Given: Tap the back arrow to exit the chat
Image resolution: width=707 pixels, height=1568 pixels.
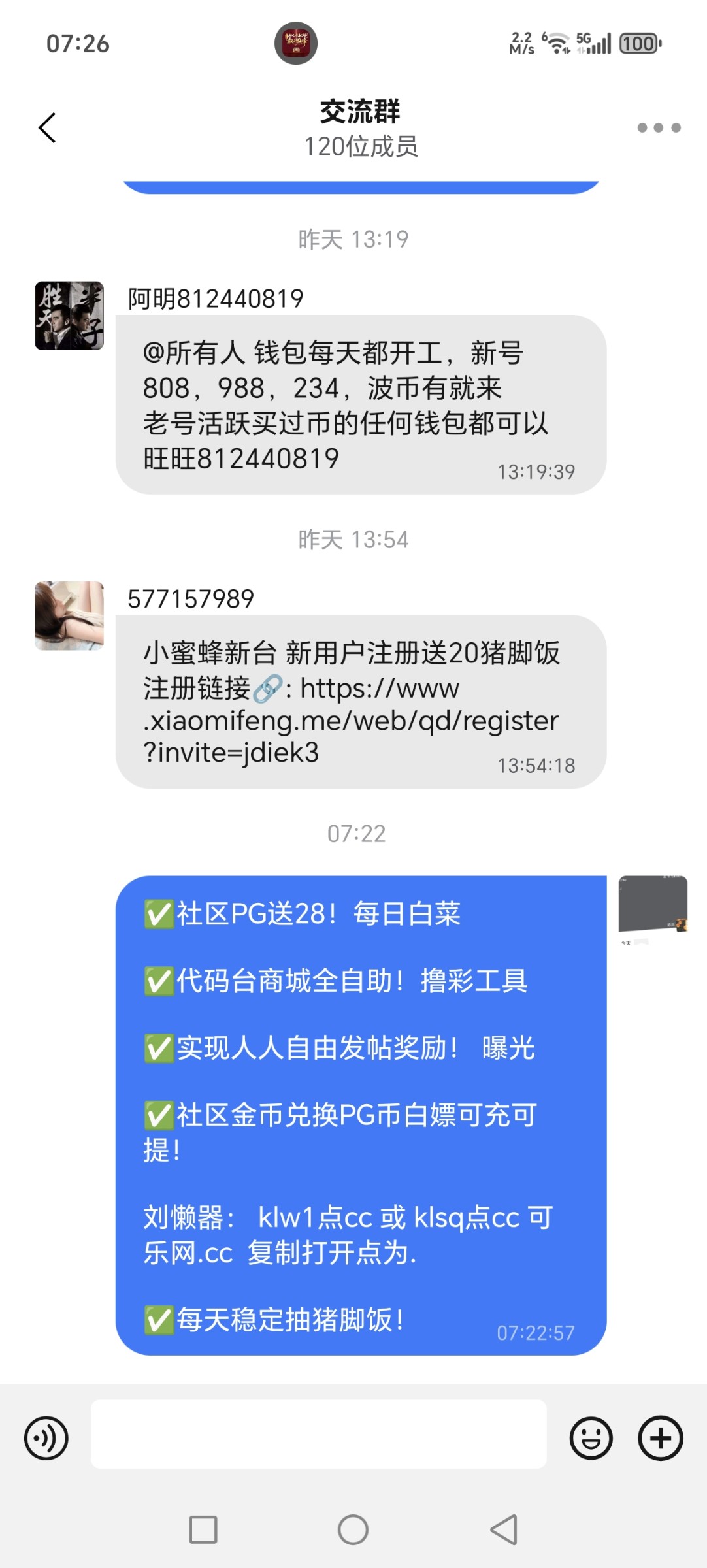Looking at the screenshot, I should pyautogui.click(x=46, y=128).
